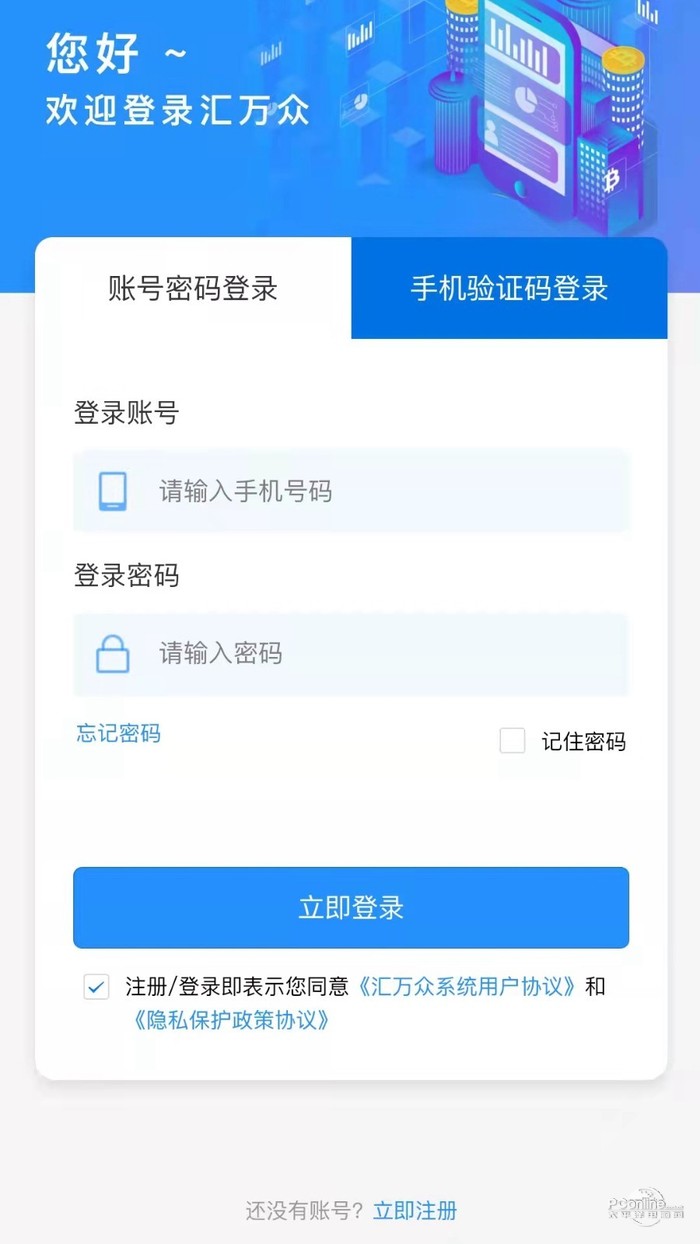
Task: Tap the 立即登录 button
Action: (351, 907)
